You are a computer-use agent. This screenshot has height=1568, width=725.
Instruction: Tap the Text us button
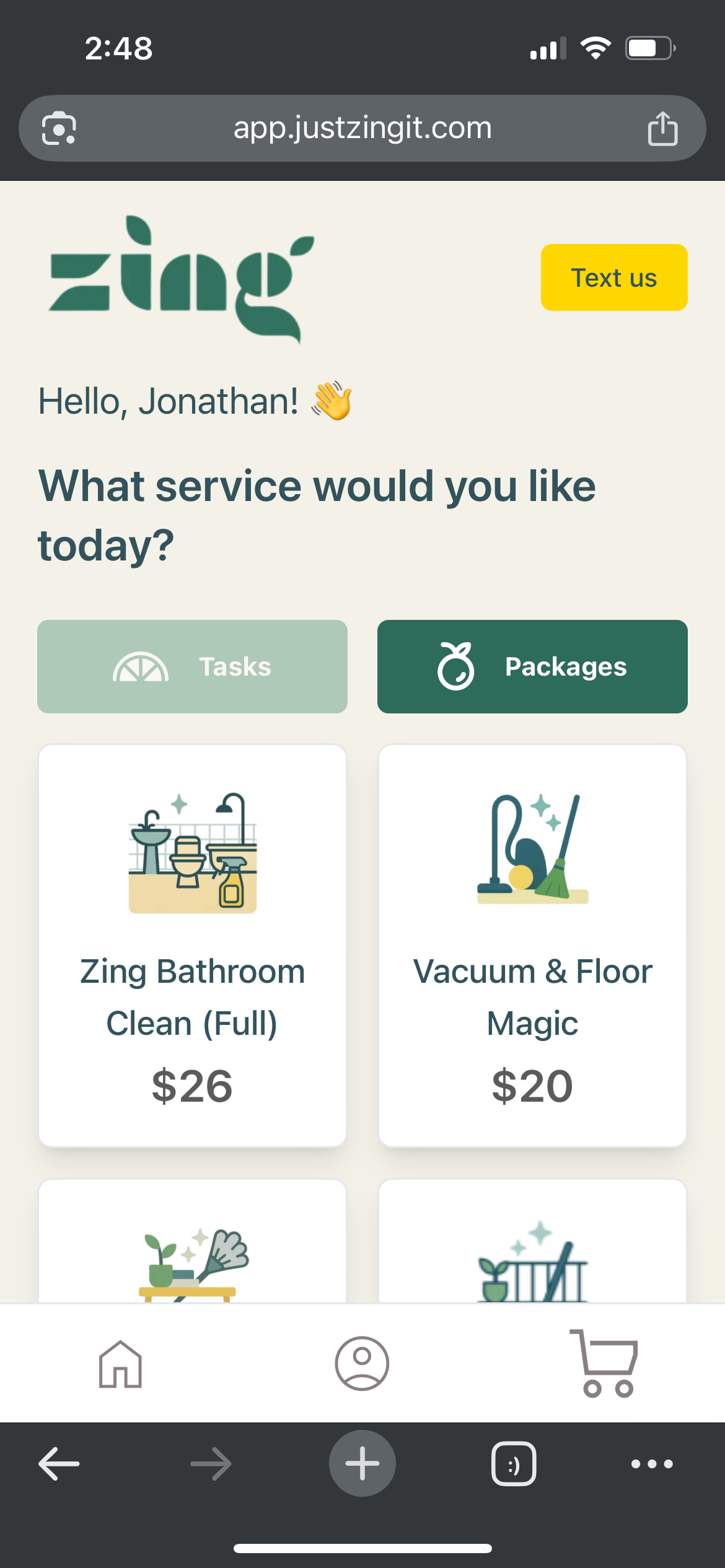click(613, 277)
